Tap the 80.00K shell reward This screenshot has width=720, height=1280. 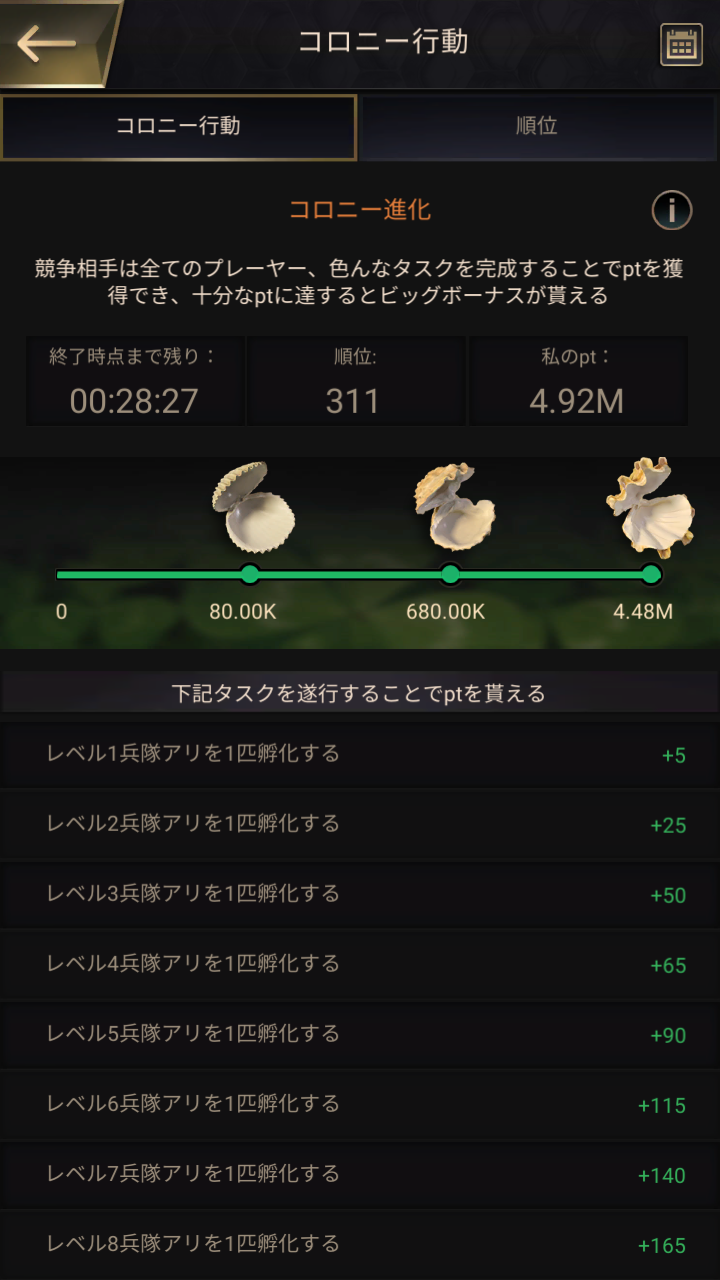tap(254, 507)
